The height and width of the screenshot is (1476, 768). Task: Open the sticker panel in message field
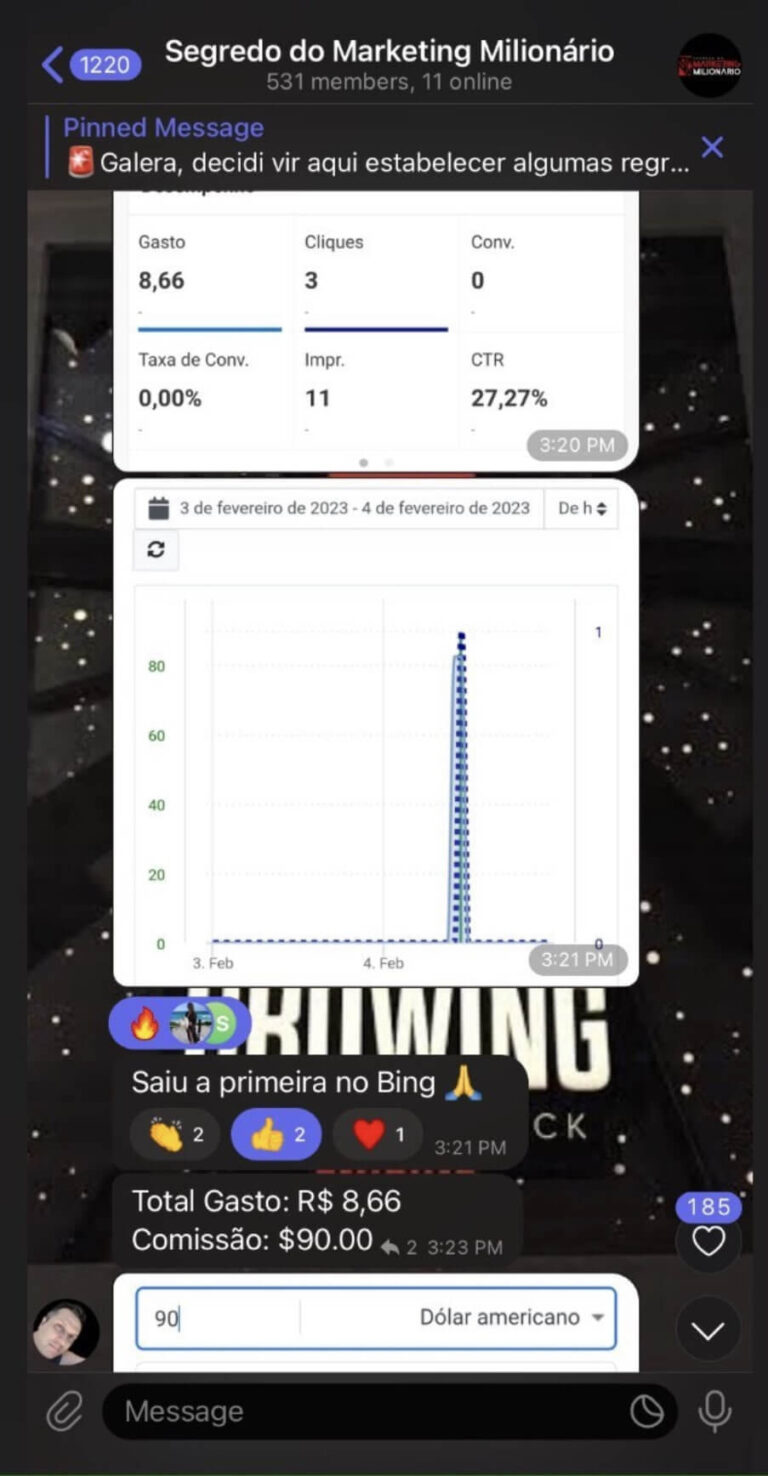click(x=647, y=1411)
